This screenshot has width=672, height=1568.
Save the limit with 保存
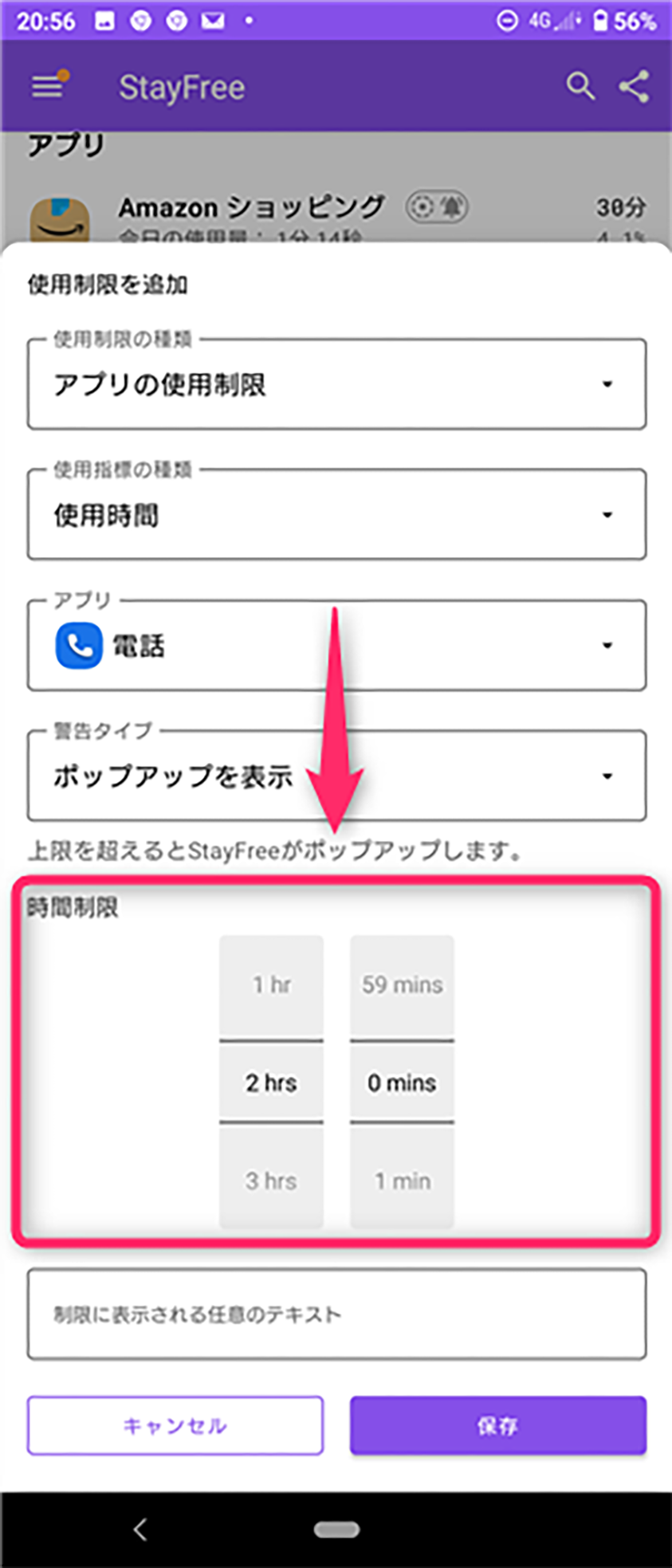pos(497,1425)
